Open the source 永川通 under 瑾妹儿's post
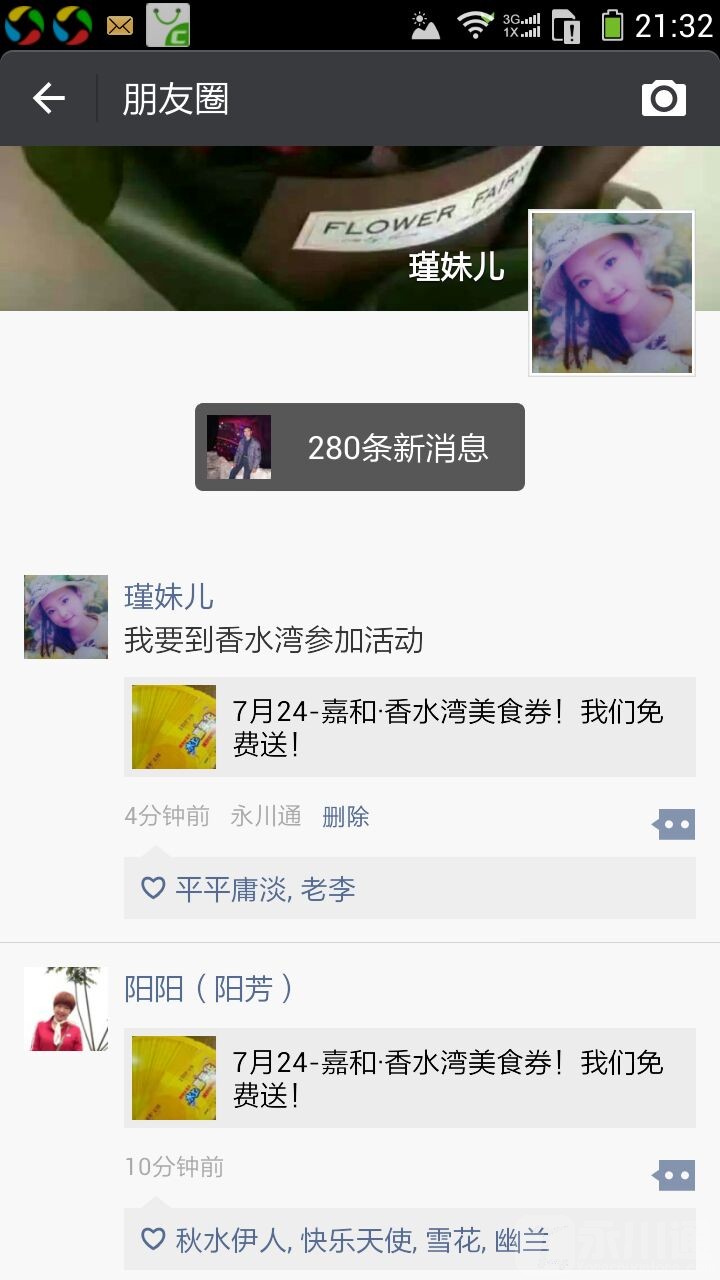The width and height of the screenshot is (720, 1280). (x=265, y=817)
